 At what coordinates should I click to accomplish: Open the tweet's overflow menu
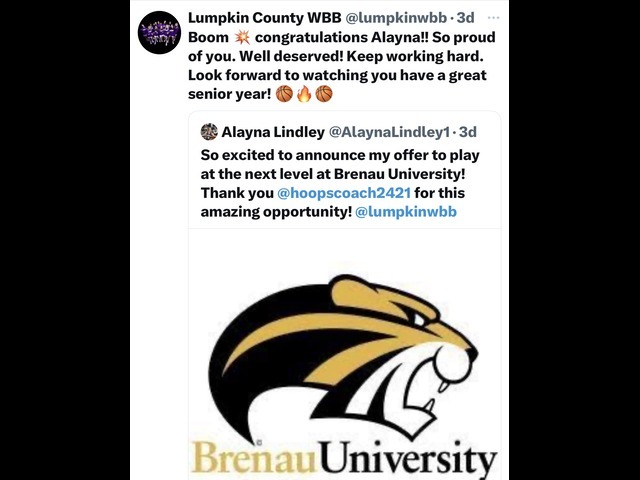493,19
